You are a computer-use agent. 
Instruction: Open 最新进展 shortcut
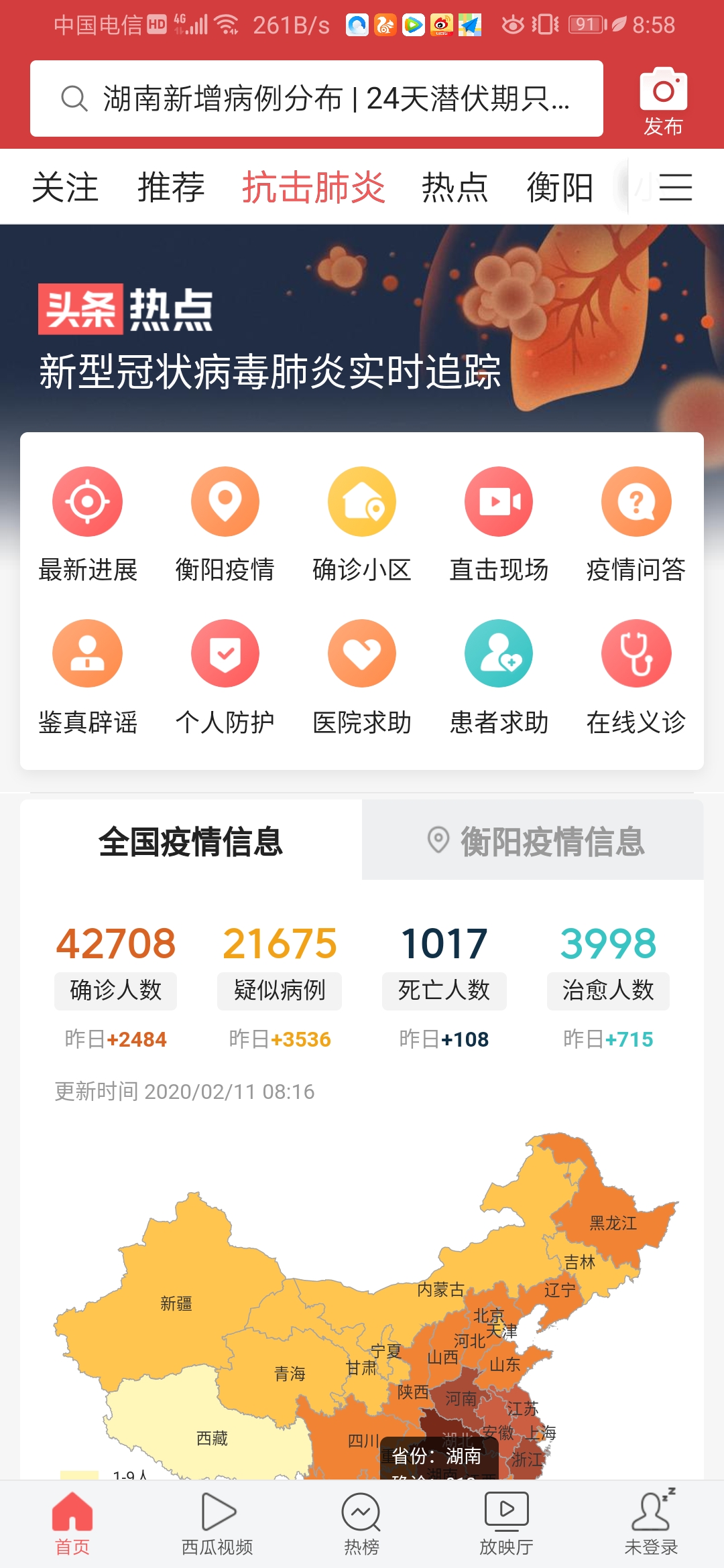tap(88, 524)
